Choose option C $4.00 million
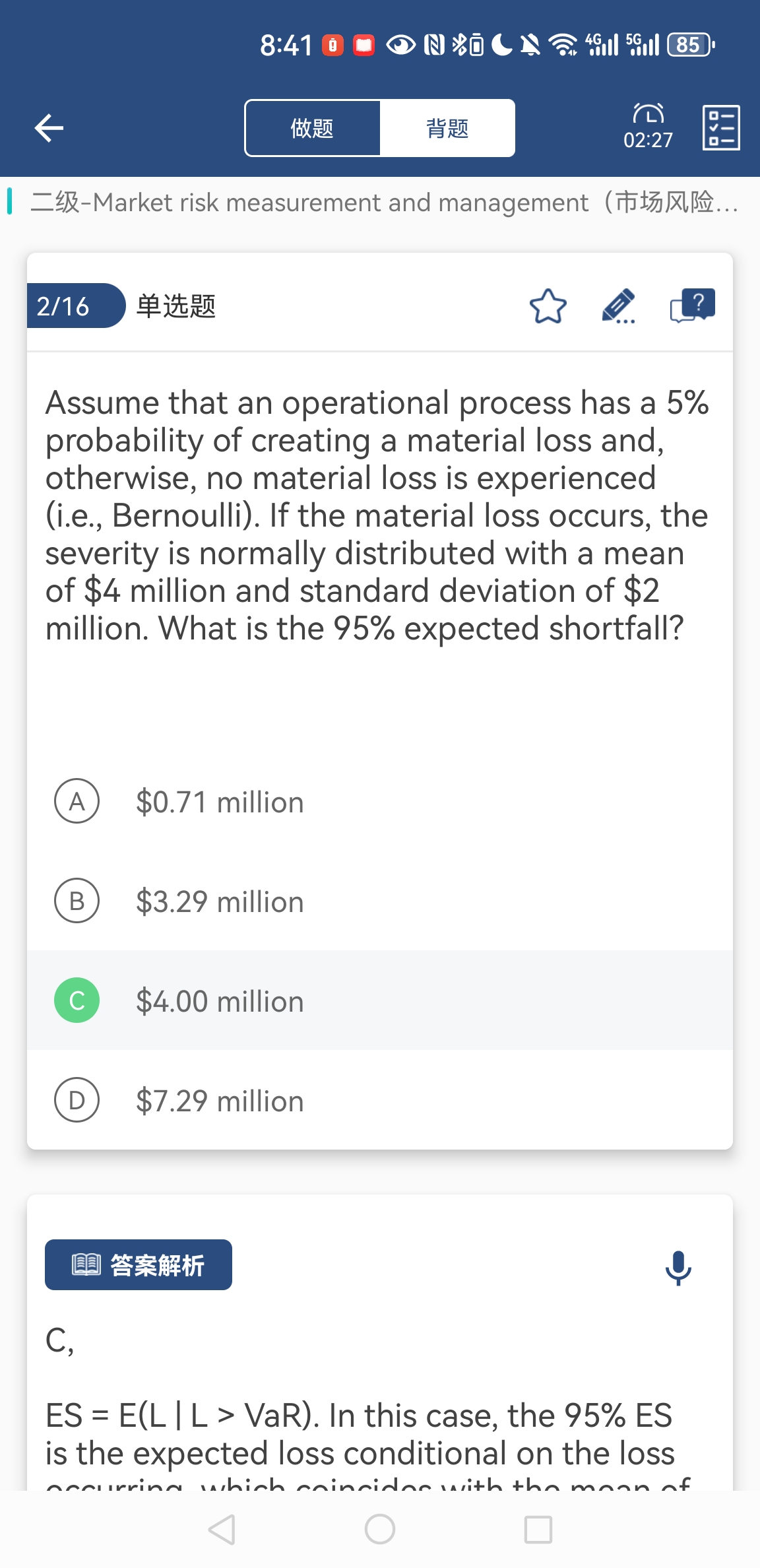This screenshot has width=760, height=1568. click(379, 1000)
